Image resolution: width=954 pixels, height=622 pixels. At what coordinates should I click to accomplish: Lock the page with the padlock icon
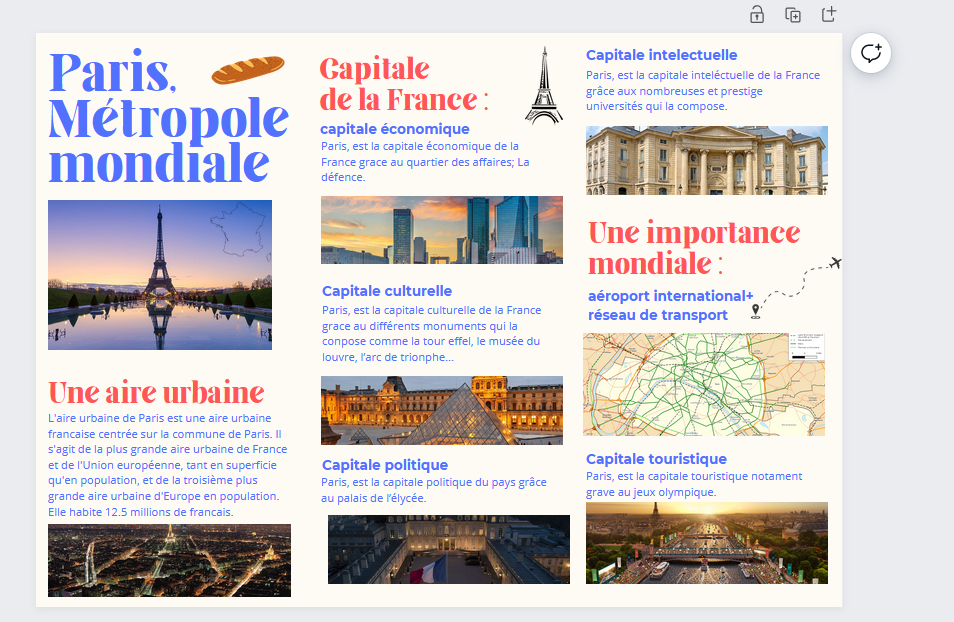tap(757, 15)
